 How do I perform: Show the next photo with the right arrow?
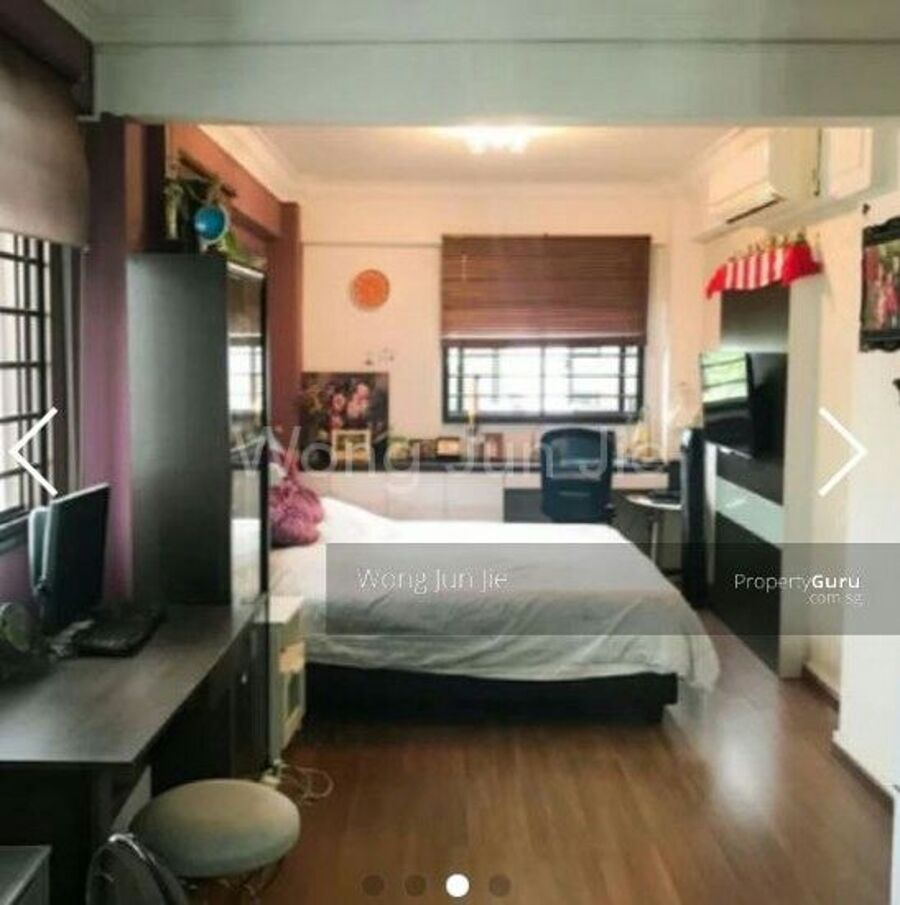tap(840, 452)
